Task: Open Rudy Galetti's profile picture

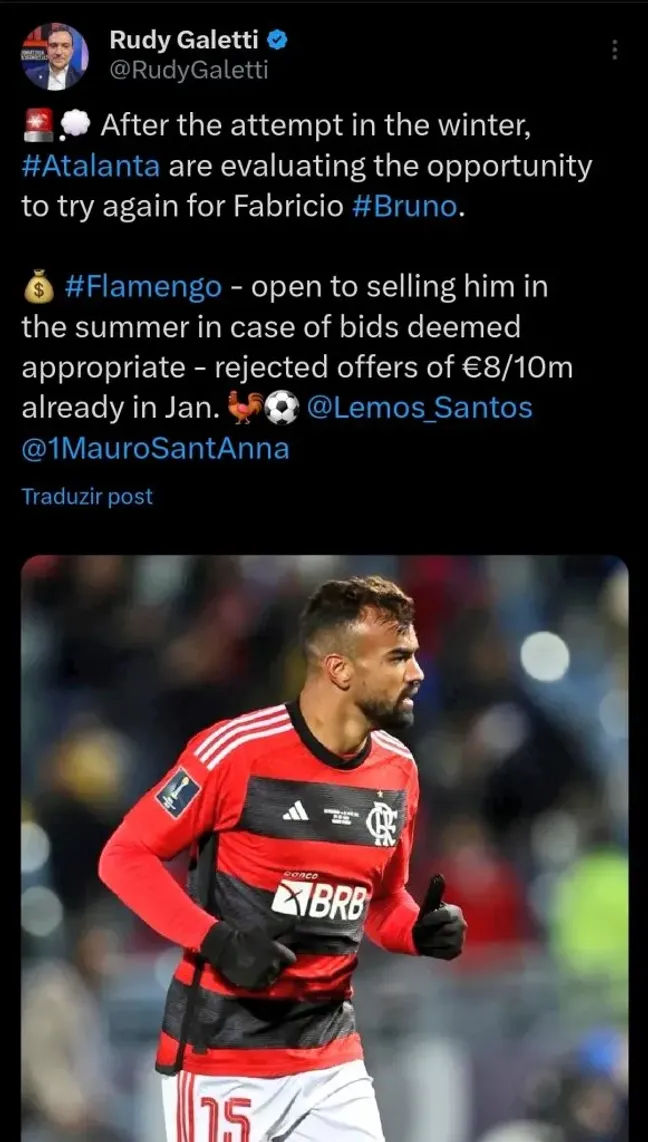Action: pyautogui.click(x=55, y=56)
